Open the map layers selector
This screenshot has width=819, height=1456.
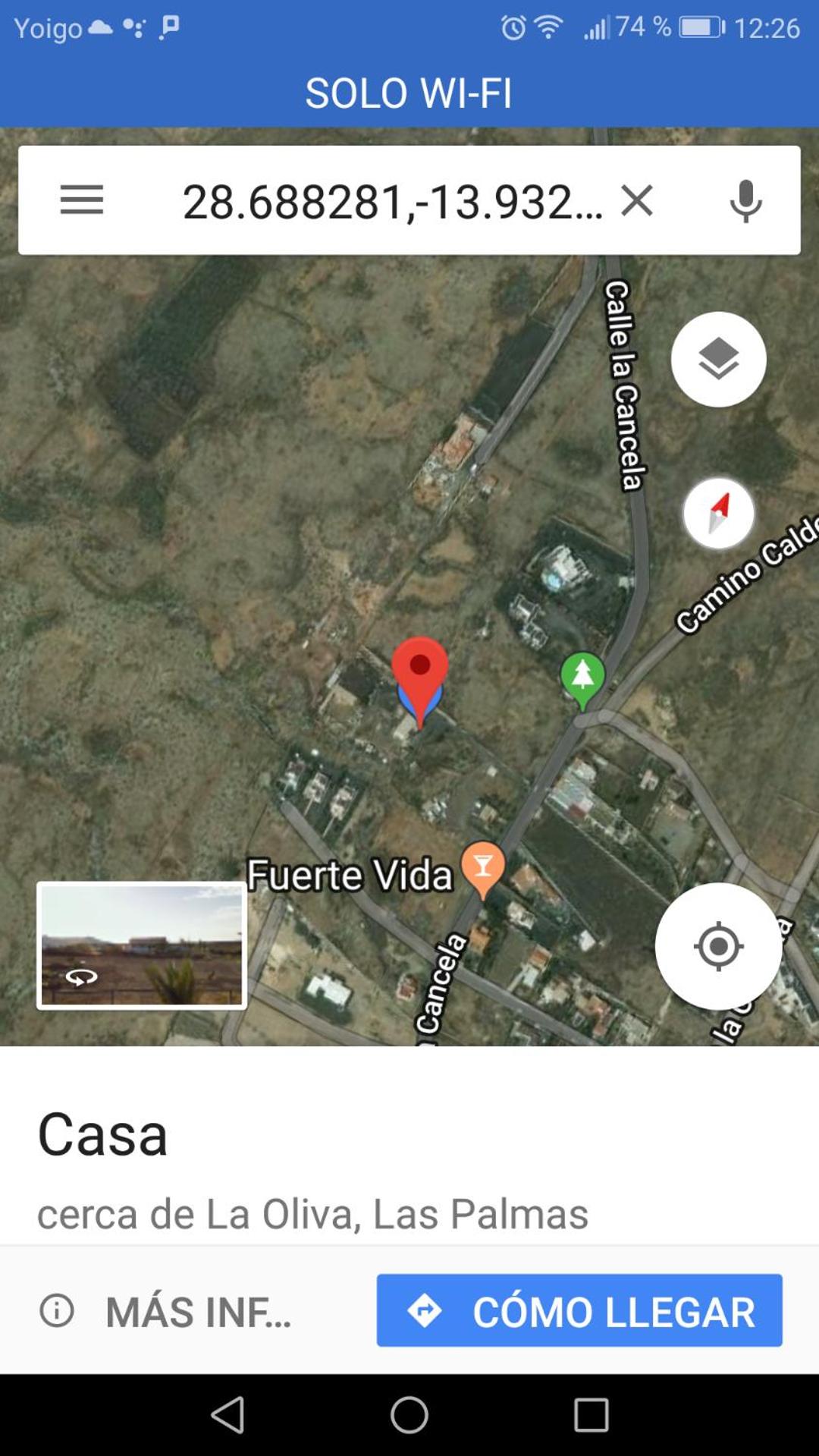(718, 359)
